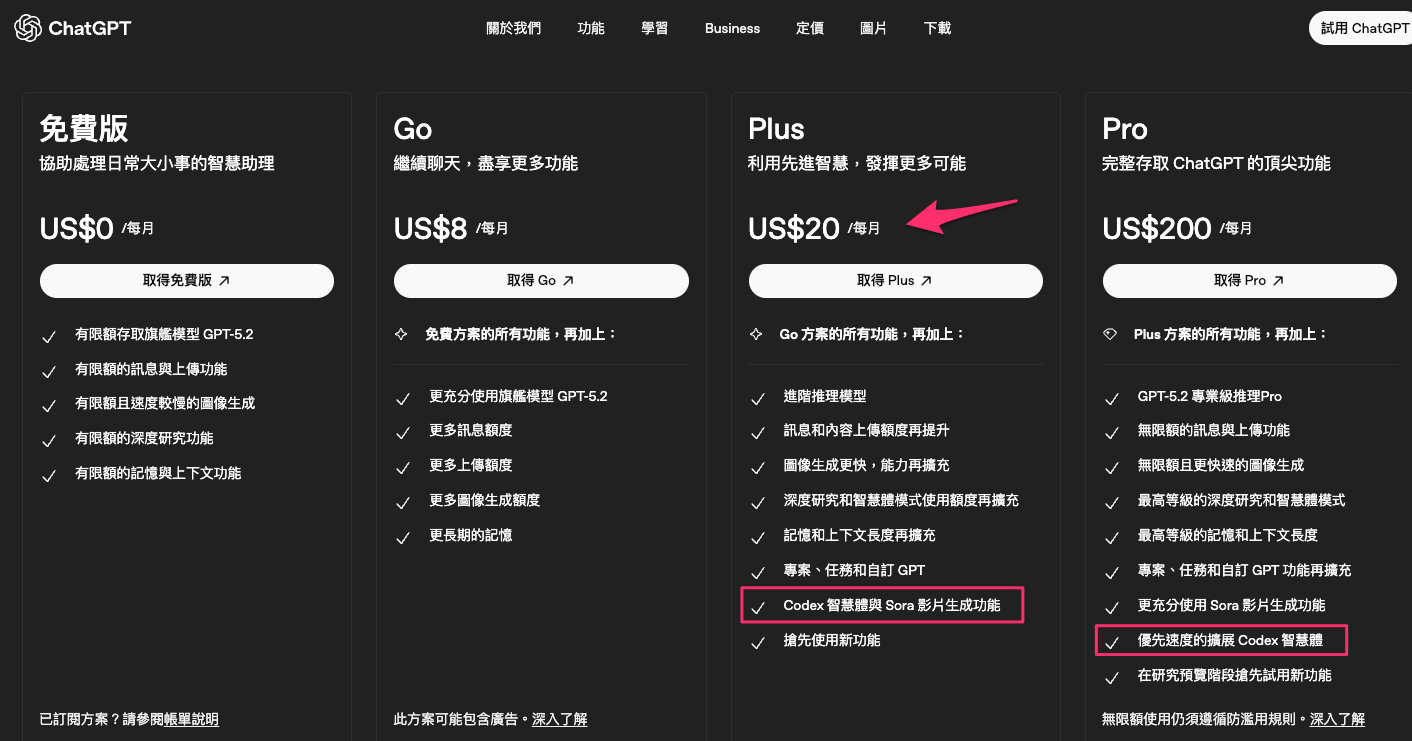The width and height of the screenshot is (1412, 741).
Task: Go to the 下載 page
Action: coord(938,28)
